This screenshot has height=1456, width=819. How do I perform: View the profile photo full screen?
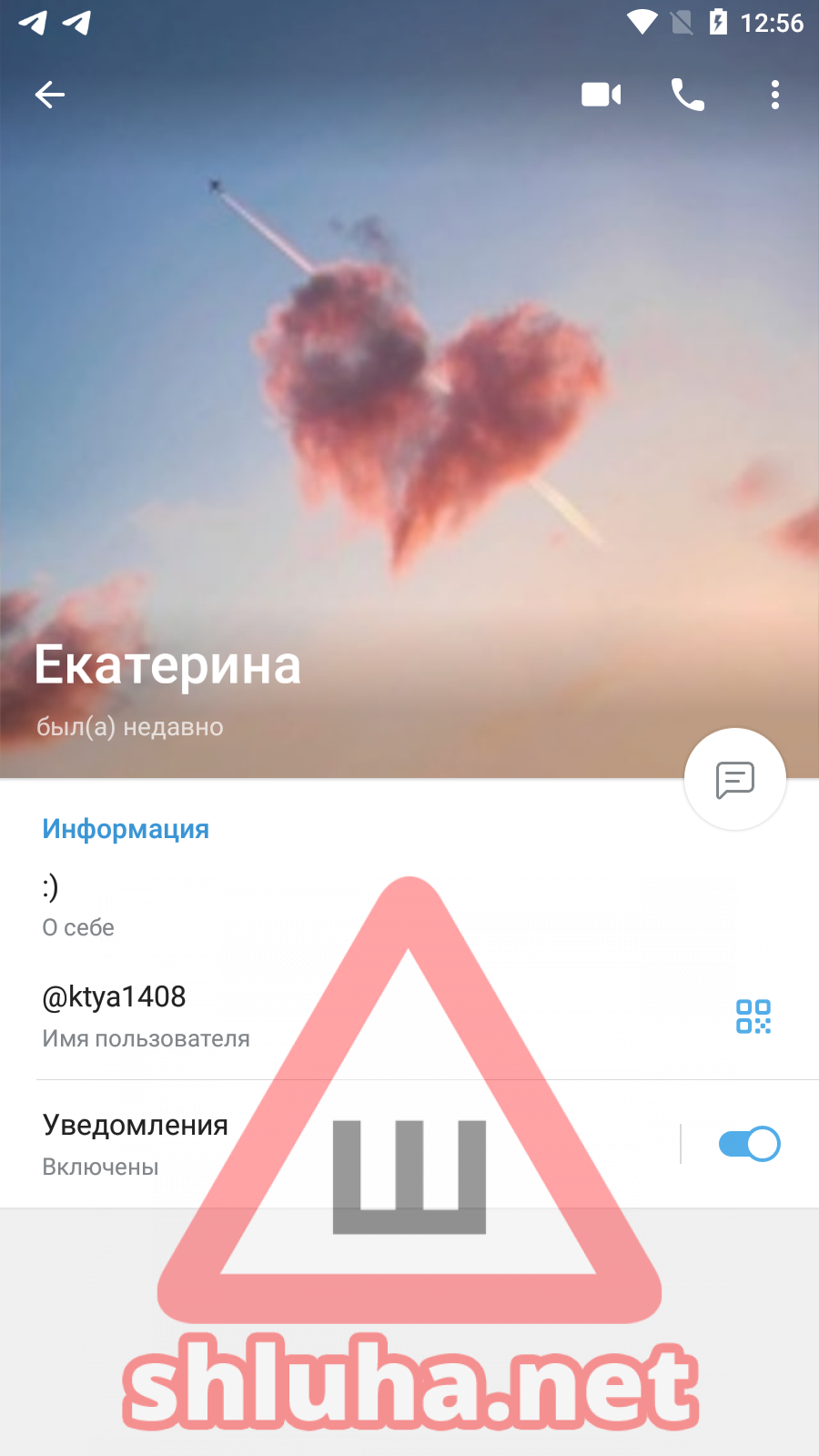tap(409, 382)
